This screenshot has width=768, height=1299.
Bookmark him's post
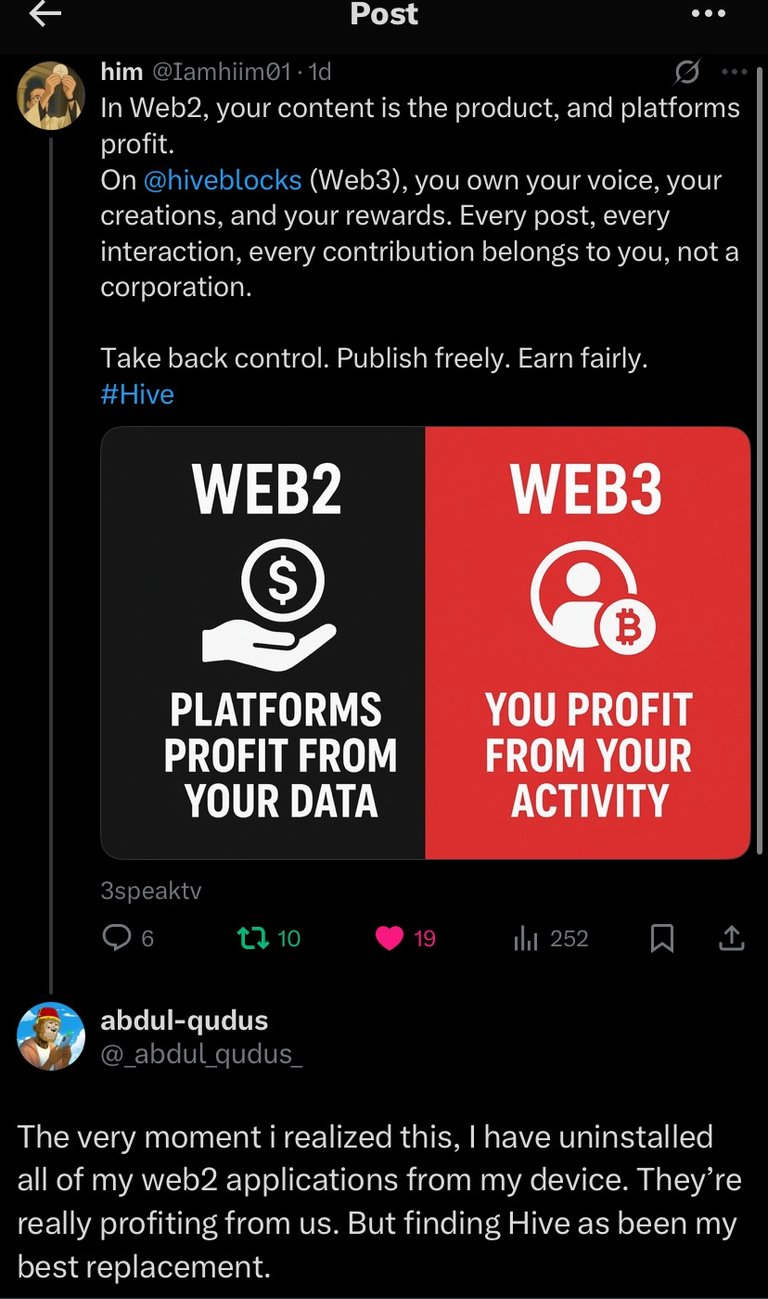[x=661, y=938]
